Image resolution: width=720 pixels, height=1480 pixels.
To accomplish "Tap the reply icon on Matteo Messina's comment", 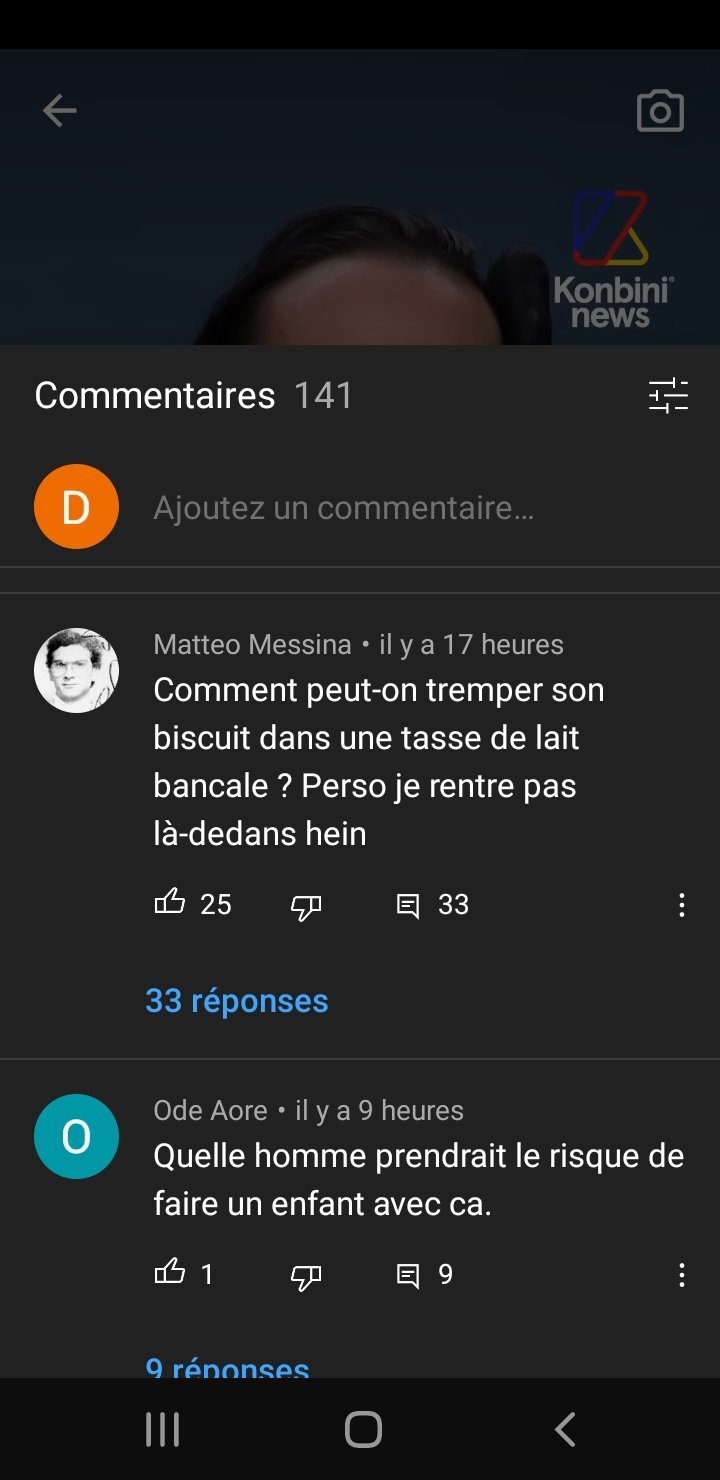I will [408, 906].
